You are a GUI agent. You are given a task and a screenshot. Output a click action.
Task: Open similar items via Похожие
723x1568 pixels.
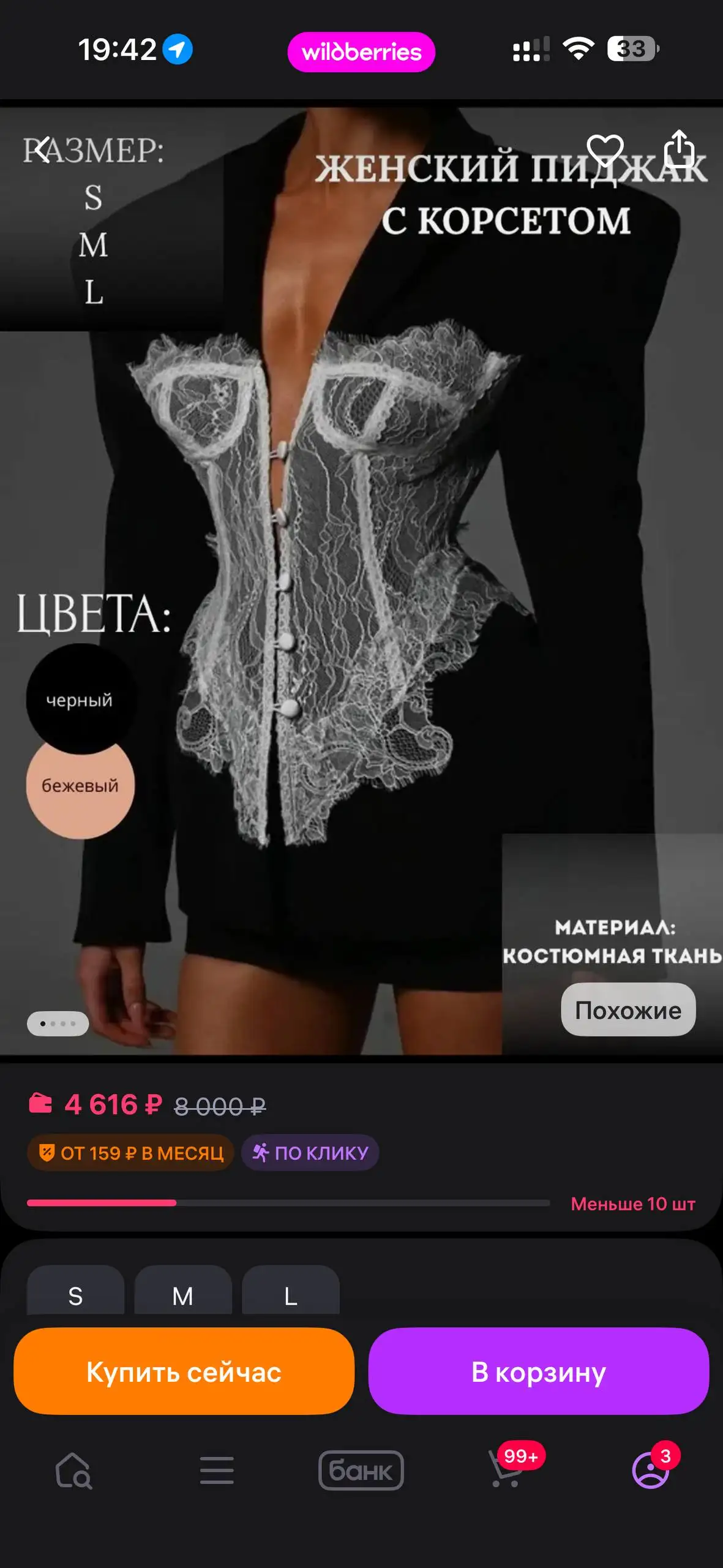pos(628,1010)
